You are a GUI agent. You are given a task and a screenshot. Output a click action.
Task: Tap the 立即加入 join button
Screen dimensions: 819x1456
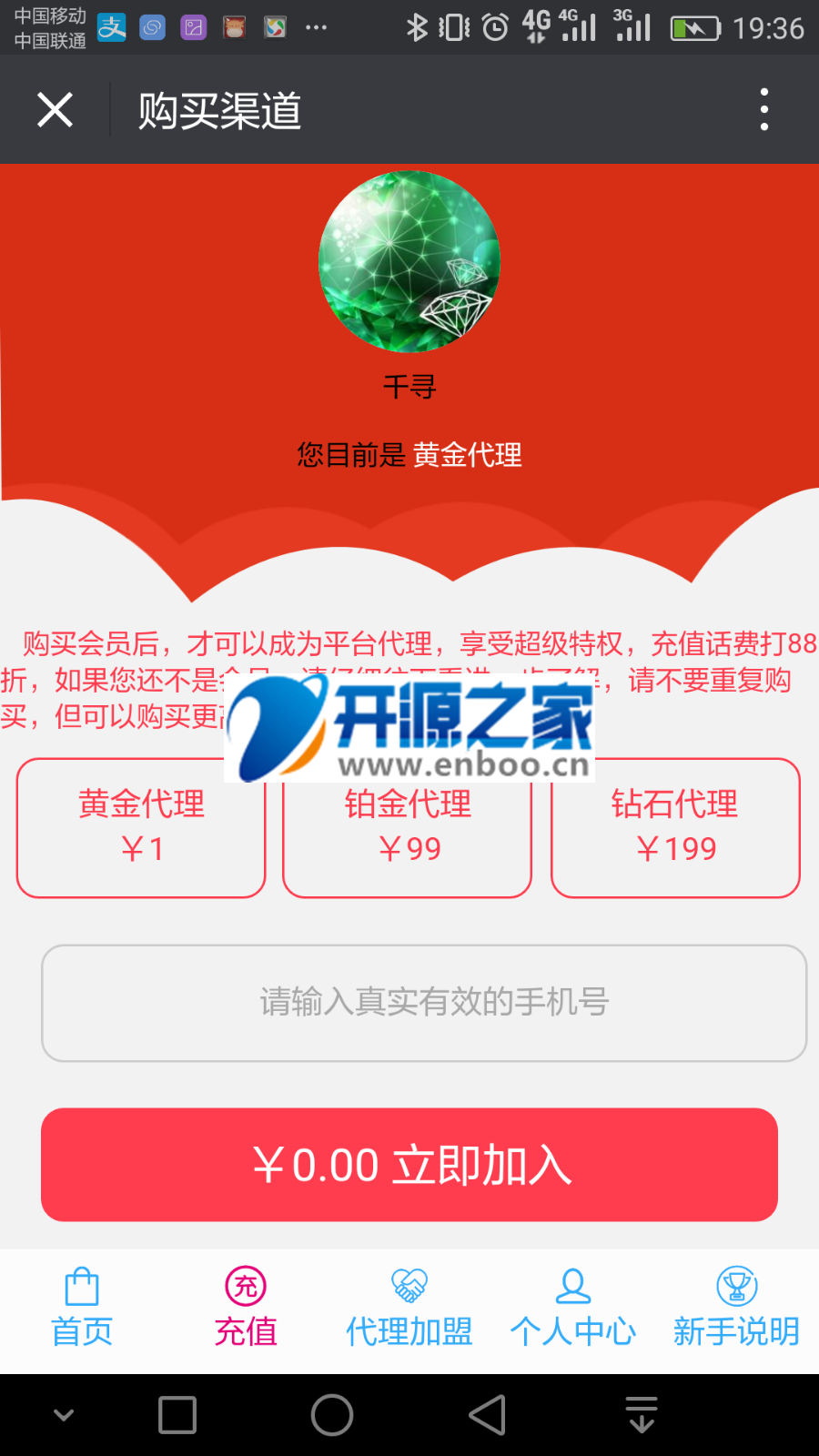[x=409, y=1165]
